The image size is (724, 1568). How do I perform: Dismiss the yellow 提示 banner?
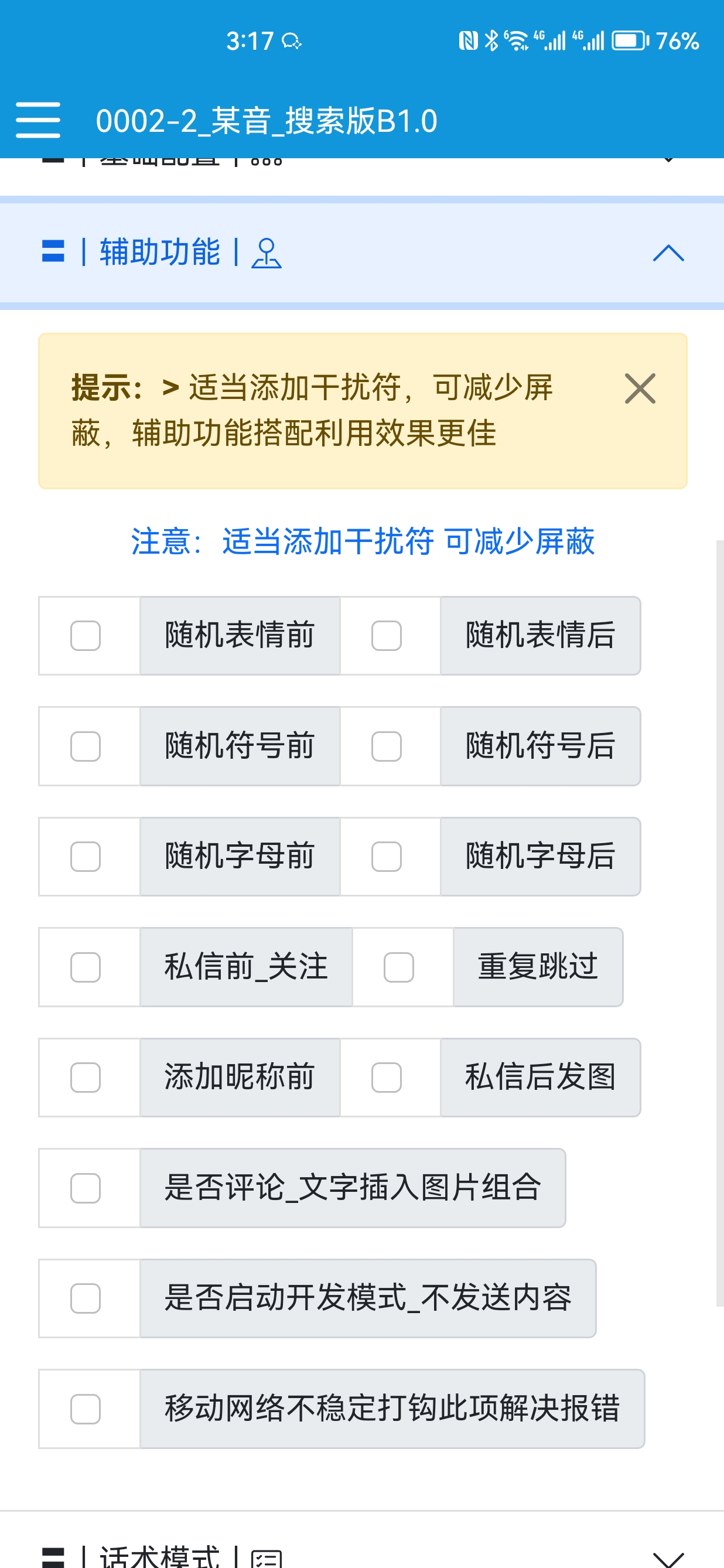click(640, 388)
